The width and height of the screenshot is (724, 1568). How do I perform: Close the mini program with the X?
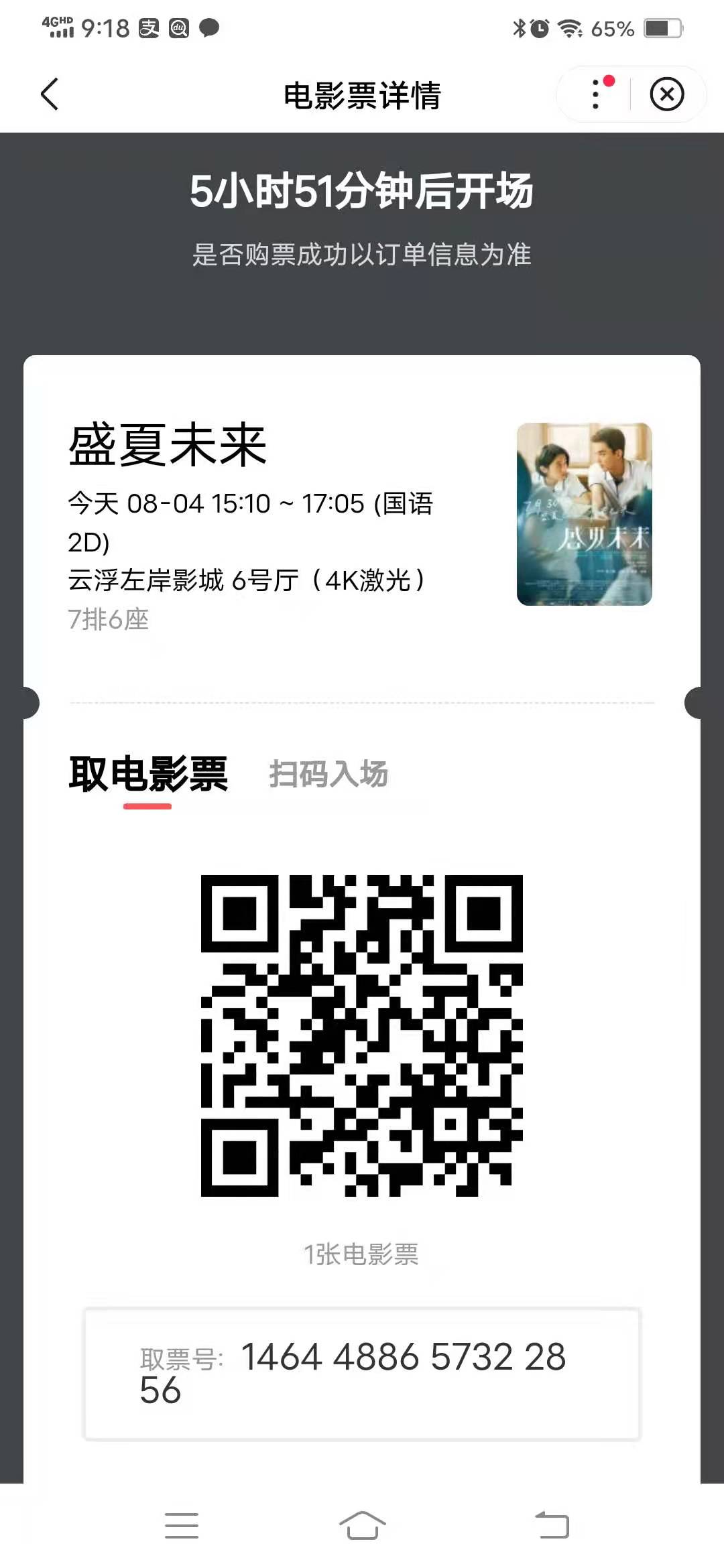click(x=666, y=94)
